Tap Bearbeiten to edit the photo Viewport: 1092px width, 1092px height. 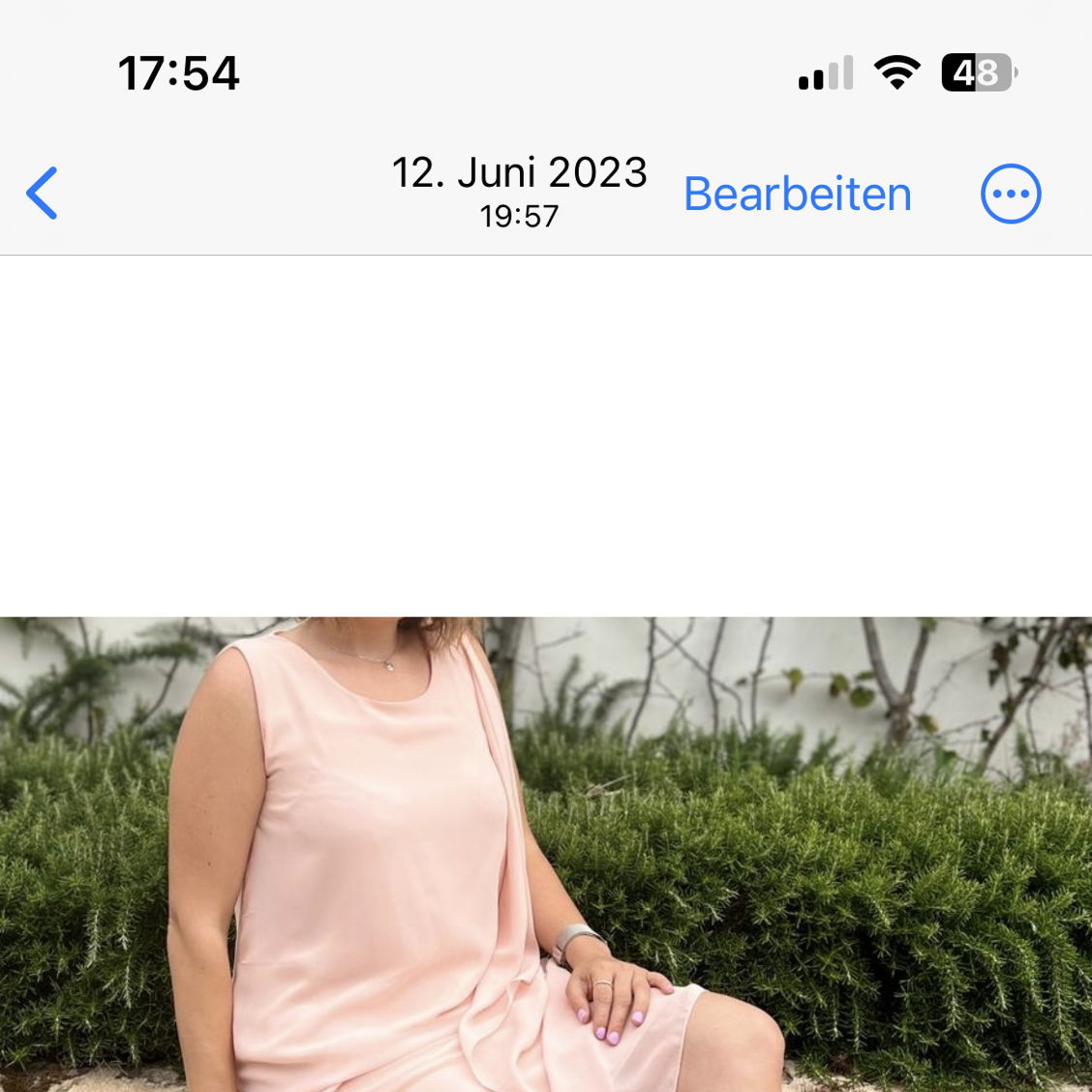pyautogui.click(x=797, y=195)
